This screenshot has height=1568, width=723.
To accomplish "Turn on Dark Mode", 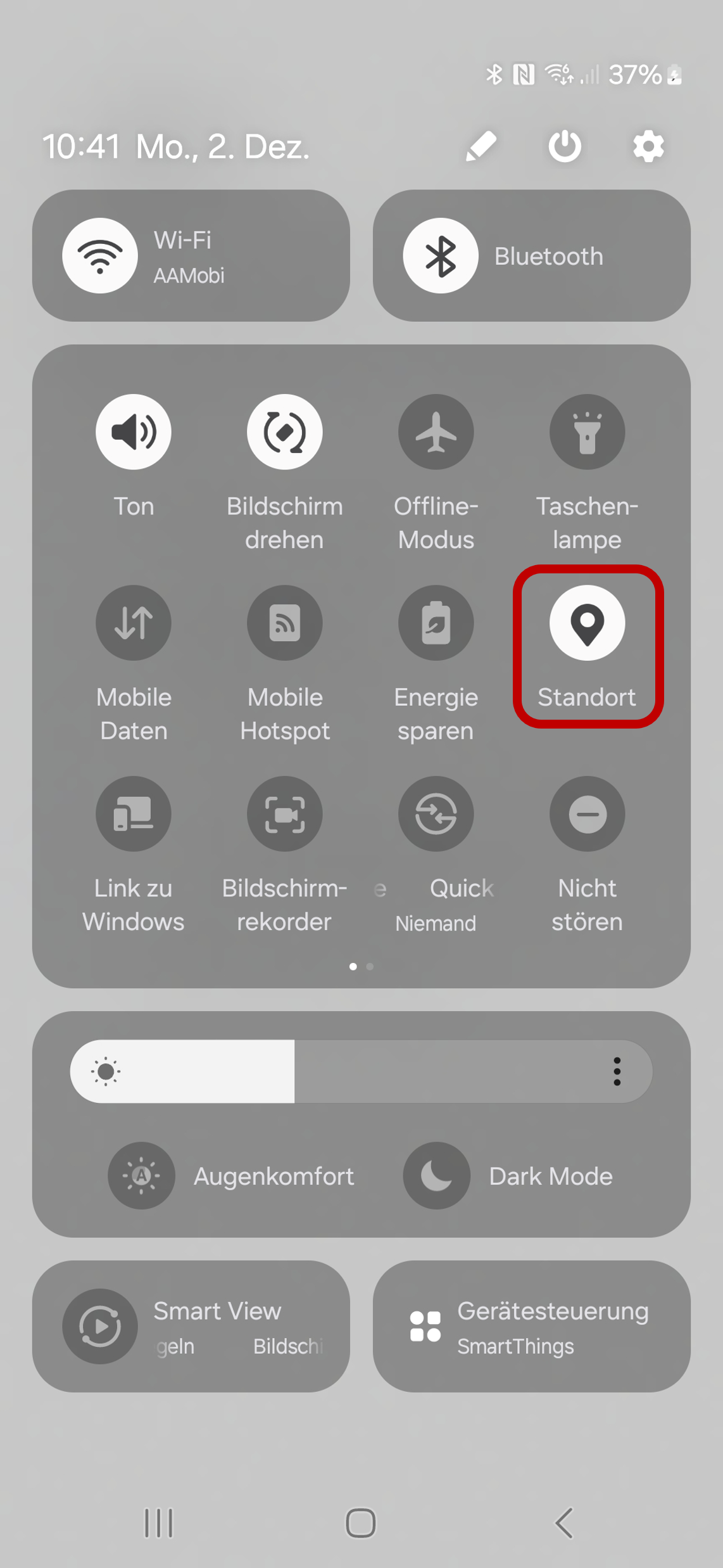I will point(437,1176).
